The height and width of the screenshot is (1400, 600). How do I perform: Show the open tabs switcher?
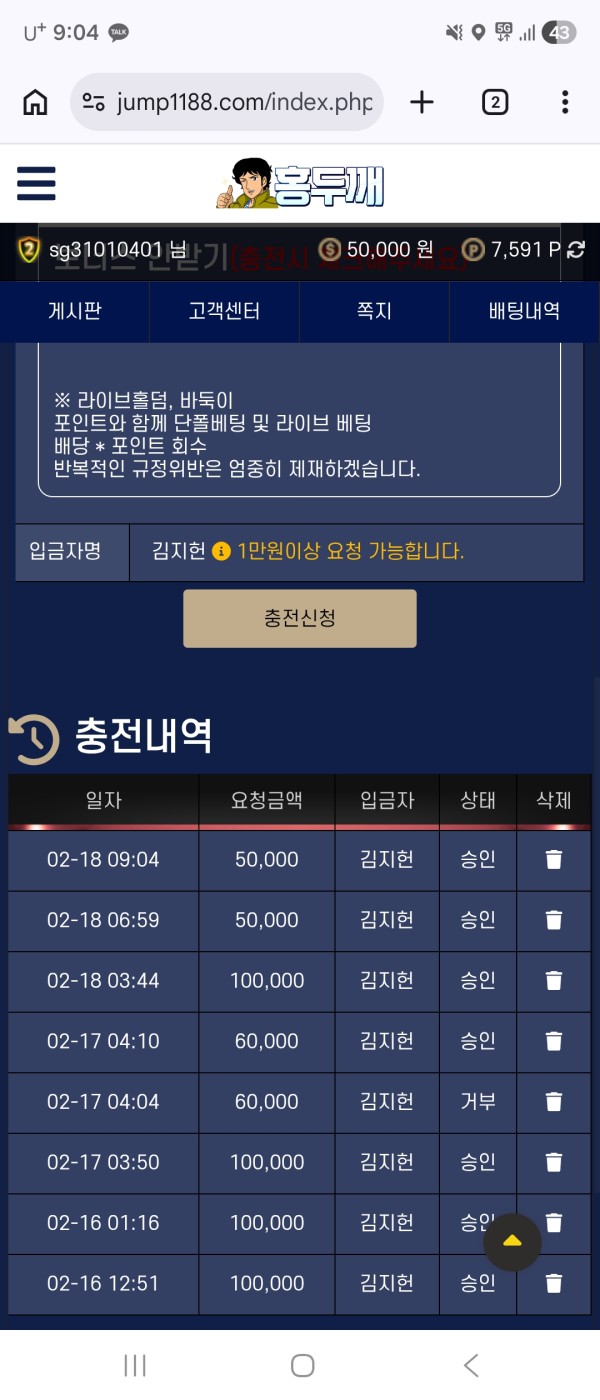(495, 102)
